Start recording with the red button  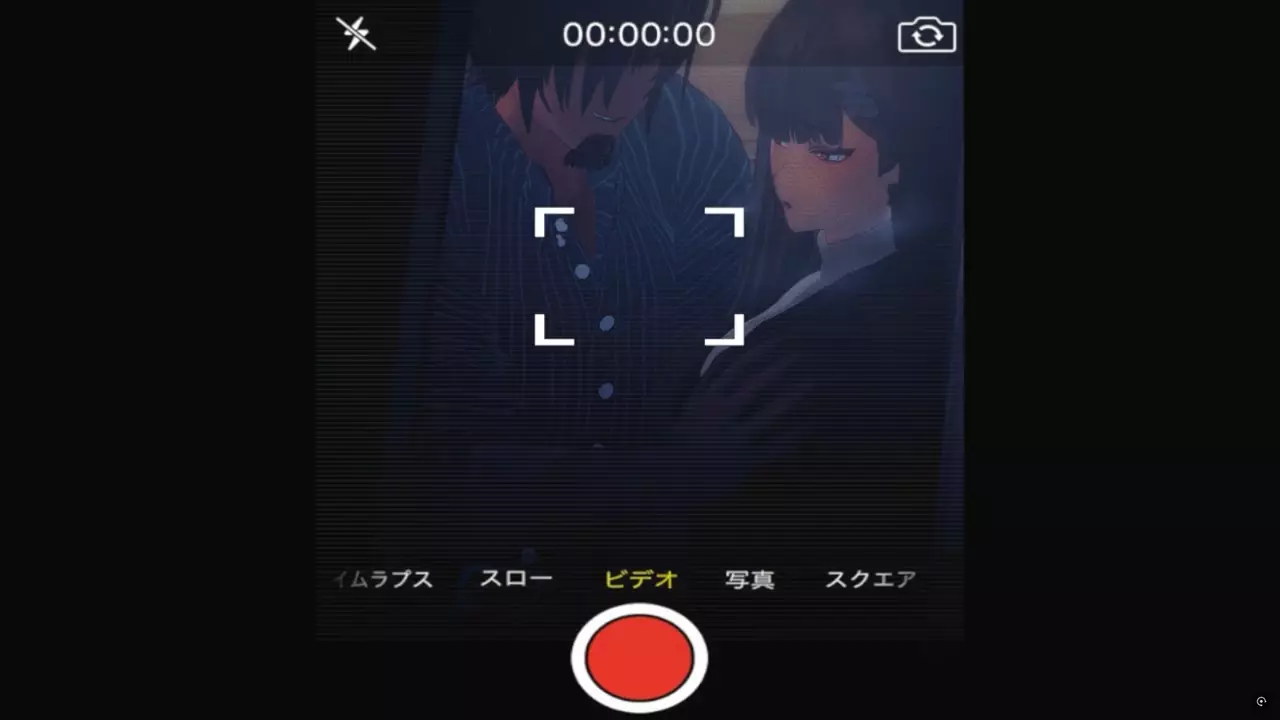pyautogui.click(x=639, y=658)
